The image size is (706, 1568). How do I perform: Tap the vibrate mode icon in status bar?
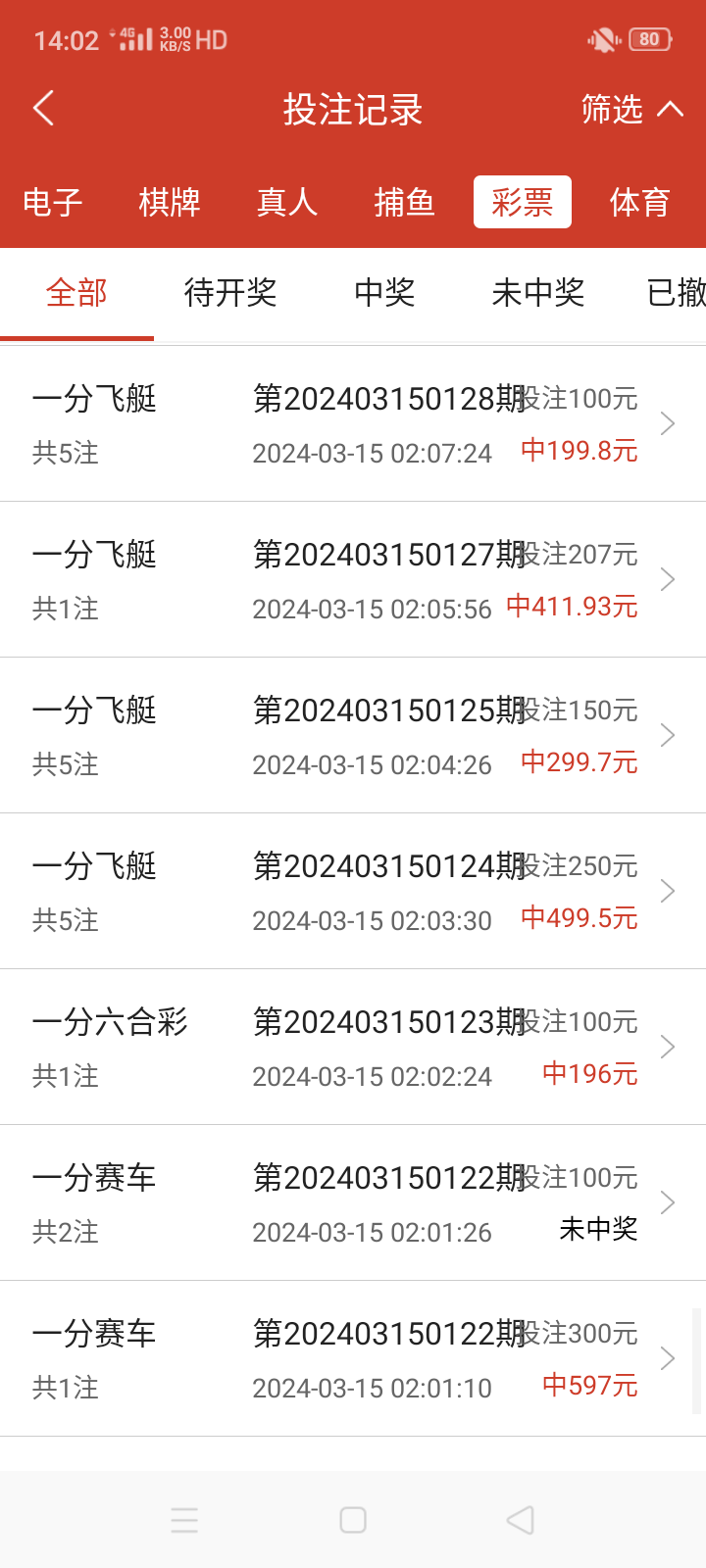click(x=602, y=39)
